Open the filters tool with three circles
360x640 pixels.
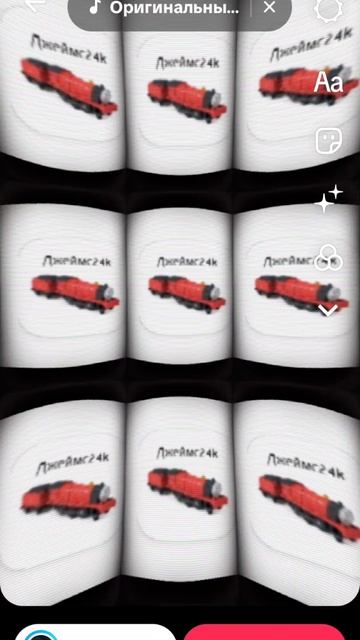coord(329,258)
